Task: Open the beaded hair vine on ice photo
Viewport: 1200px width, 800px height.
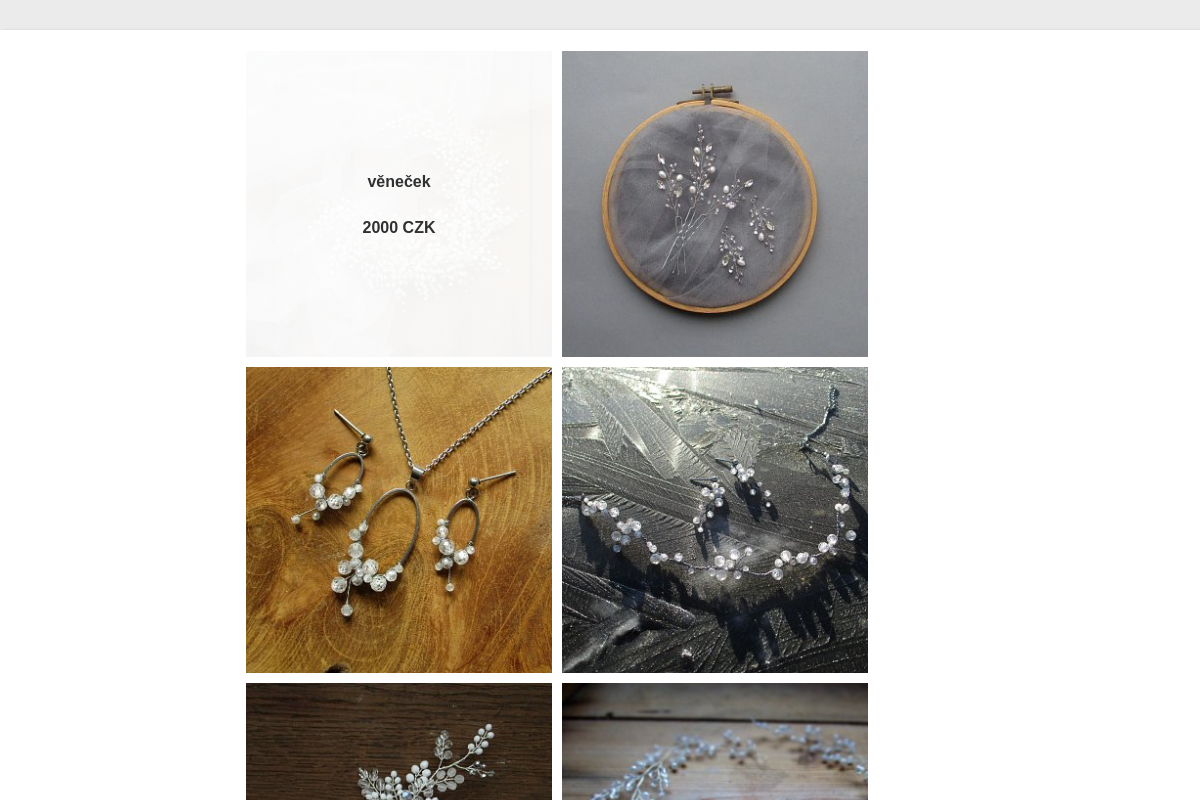Action: [714, 520]
